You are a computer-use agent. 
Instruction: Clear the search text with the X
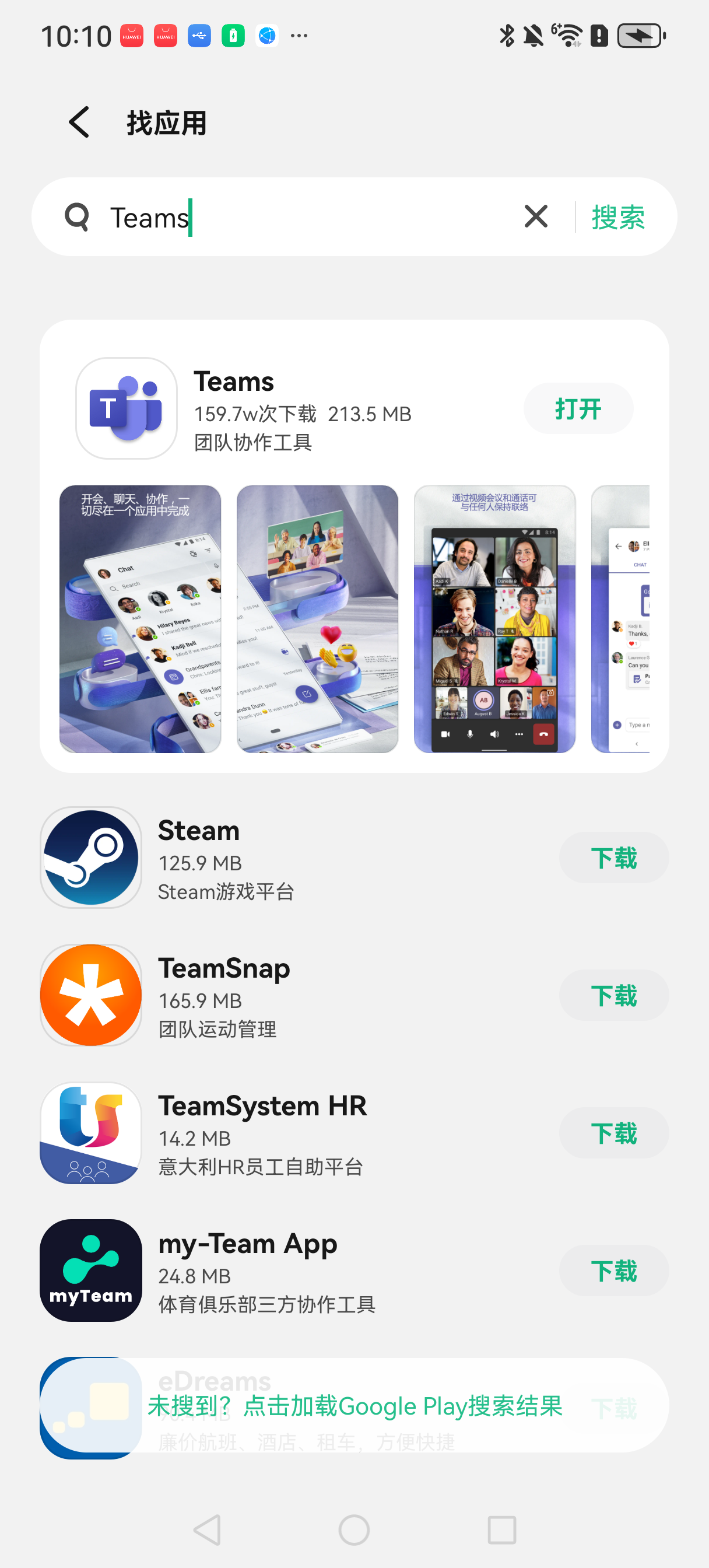[536, 216]
